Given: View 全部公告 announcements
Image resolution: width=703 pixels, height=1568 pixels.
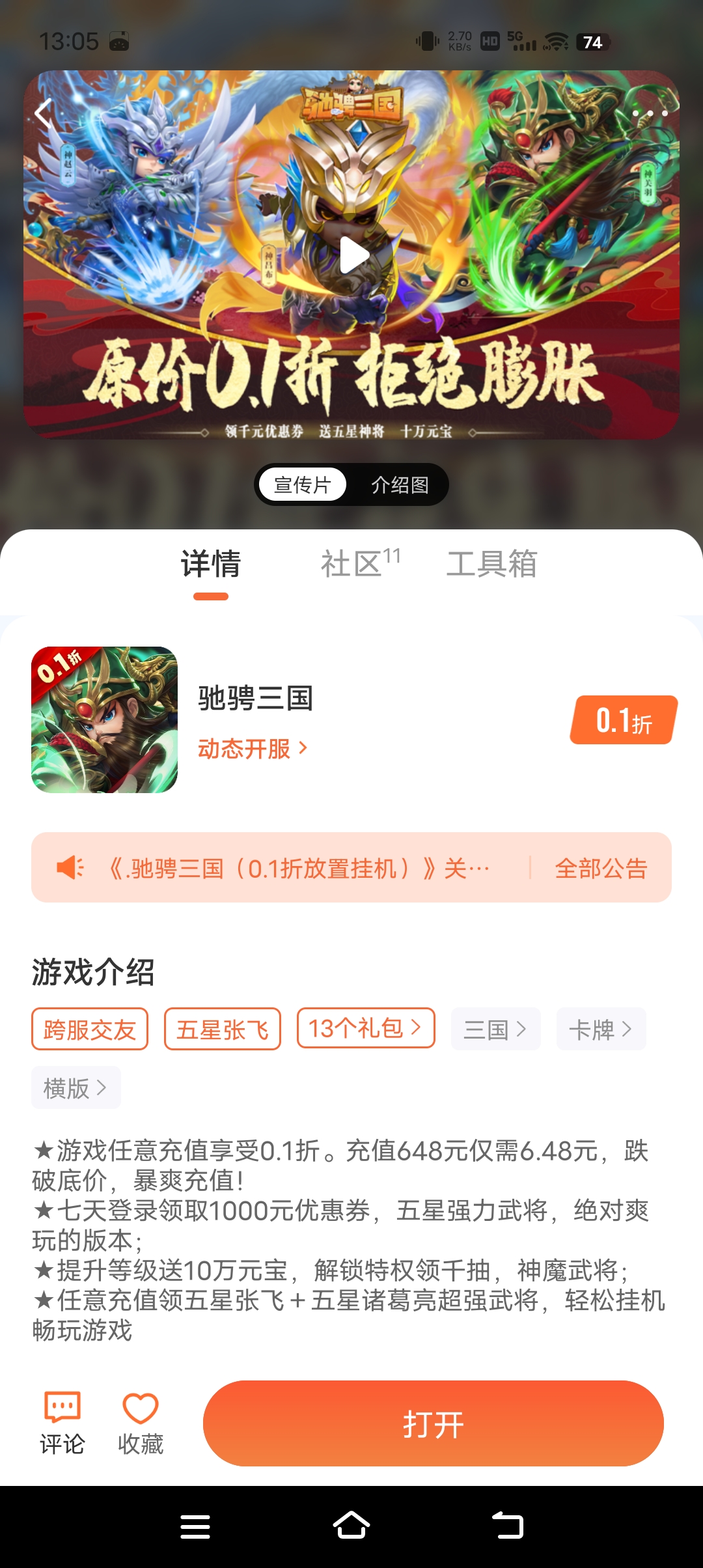Looking at the screenshot, I should [601, 868].
